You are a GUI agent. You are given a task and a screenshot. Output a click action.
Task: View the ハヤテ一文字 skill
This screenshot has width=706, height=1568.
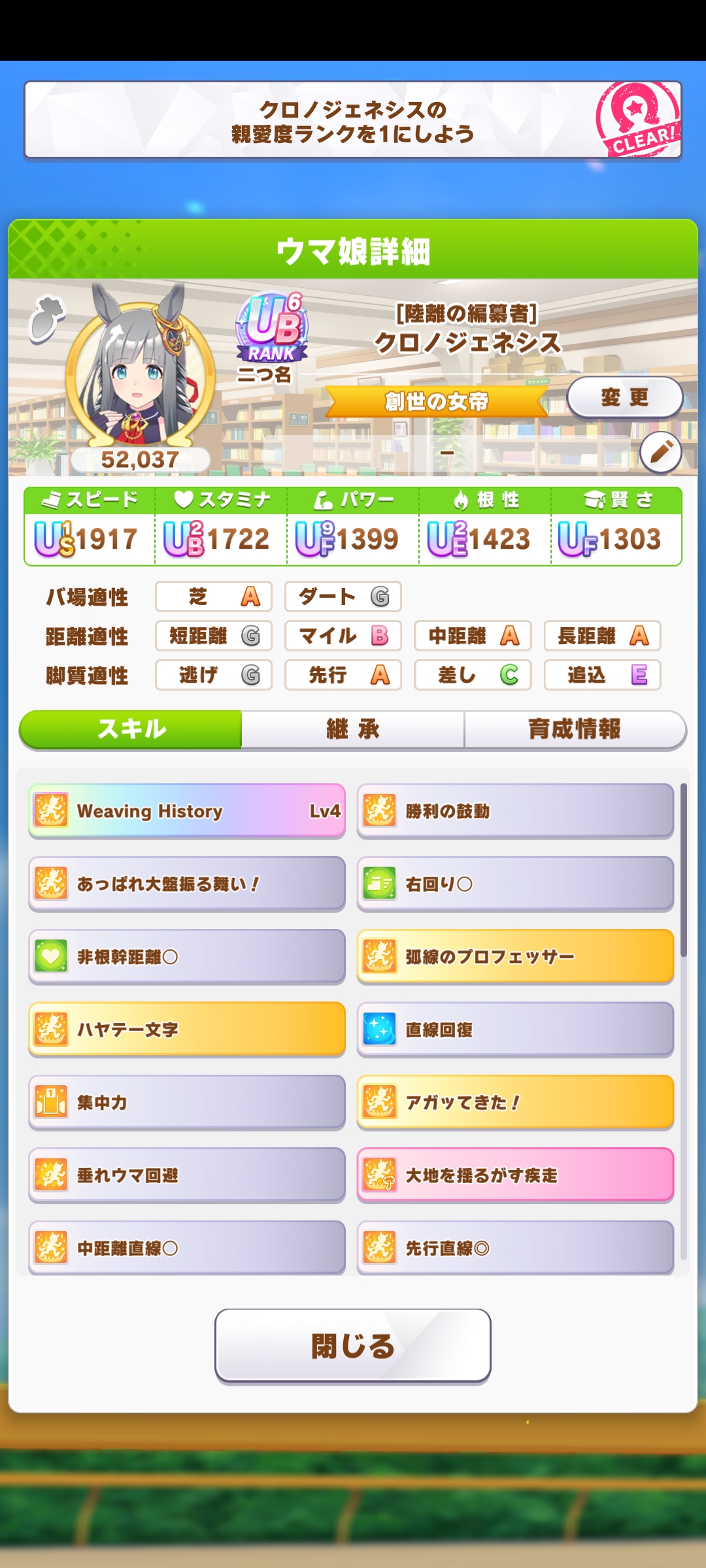click(x=187, y=1030)
